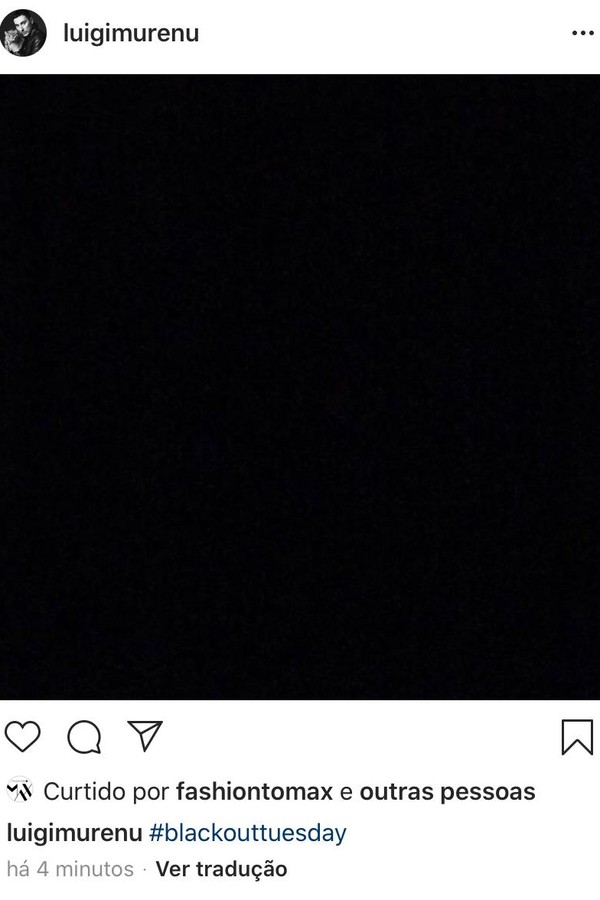Open the post options three-dot menu
This screenshot has height=900, width=600.
[582, 33]
